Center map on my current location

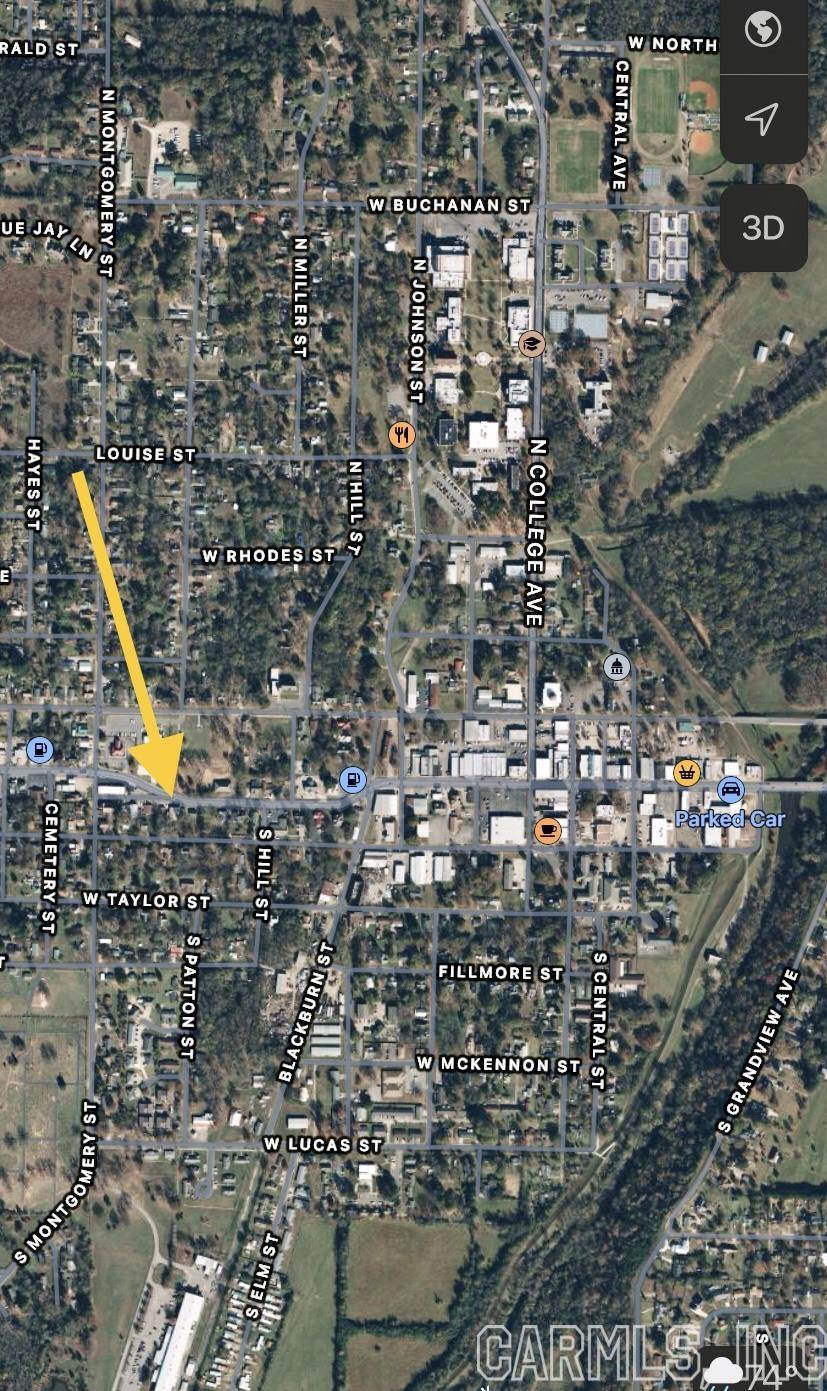tap(763, 120)
